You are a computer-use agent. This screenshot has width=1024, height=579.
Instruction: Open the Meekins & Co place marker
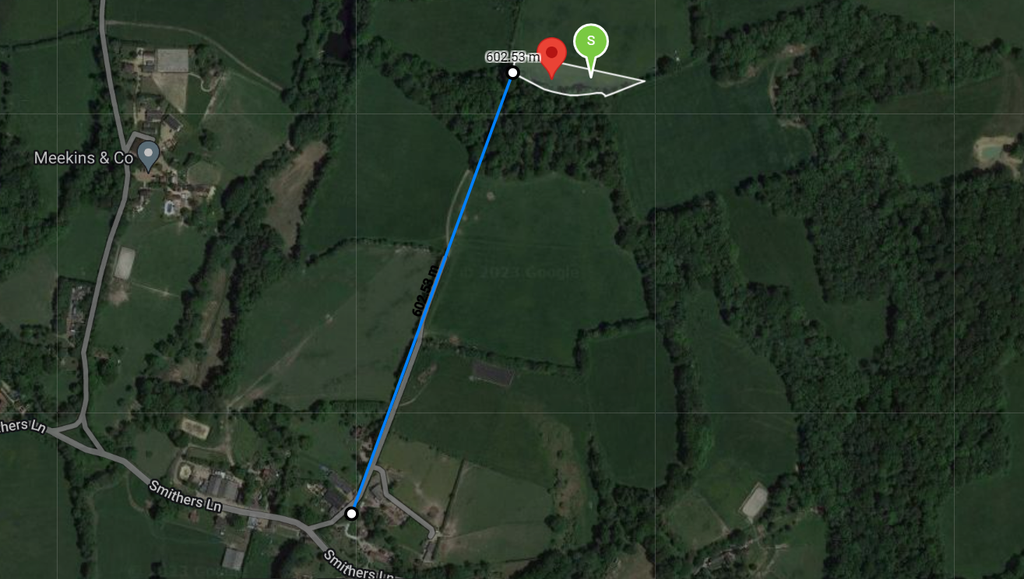pyautogui.click(x=148, y=156)
